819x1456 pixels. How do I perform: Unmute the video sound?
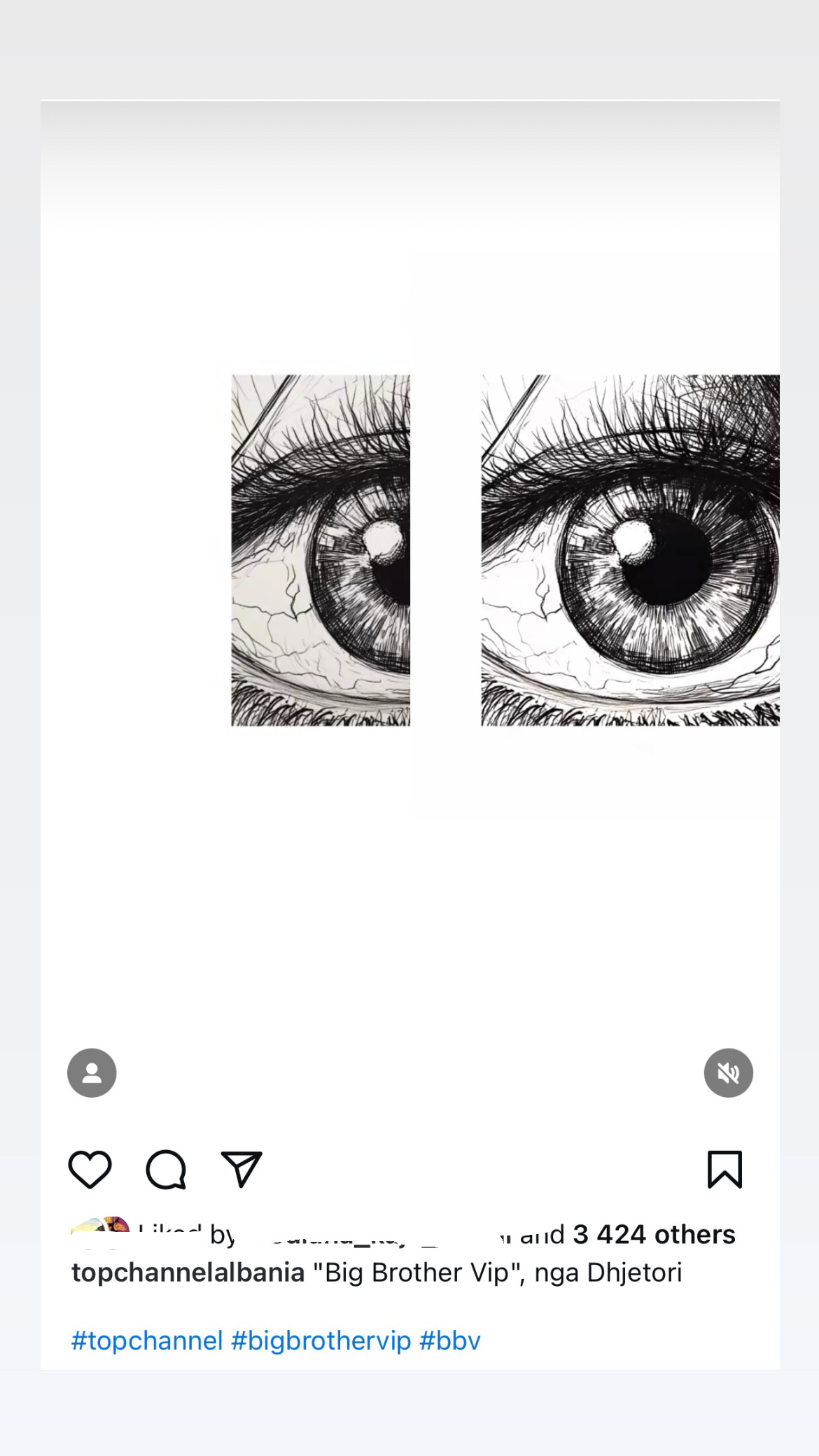(728, 1072)
